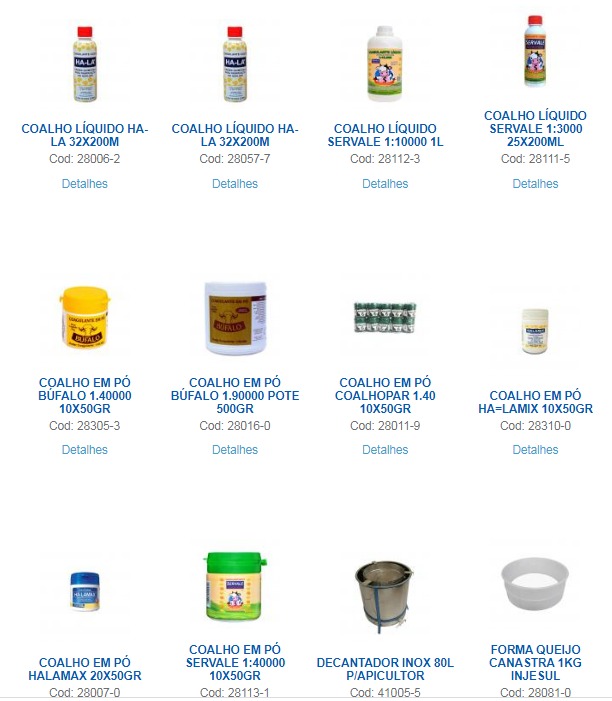Open Detalhes for product code 28006-2
Viewport: 612px width, 701px height.
tap(84, 184)
